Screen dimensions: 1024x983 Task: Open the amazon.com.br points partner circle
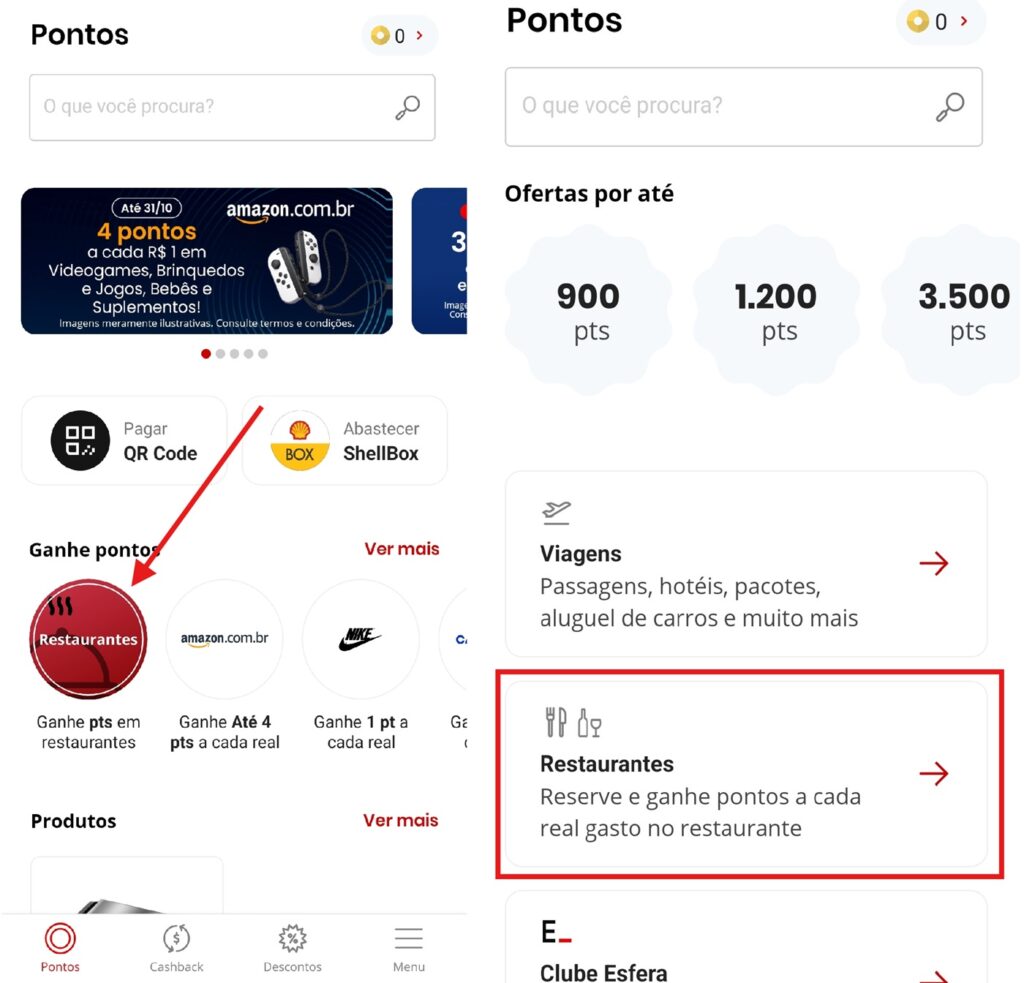[224, 639]
